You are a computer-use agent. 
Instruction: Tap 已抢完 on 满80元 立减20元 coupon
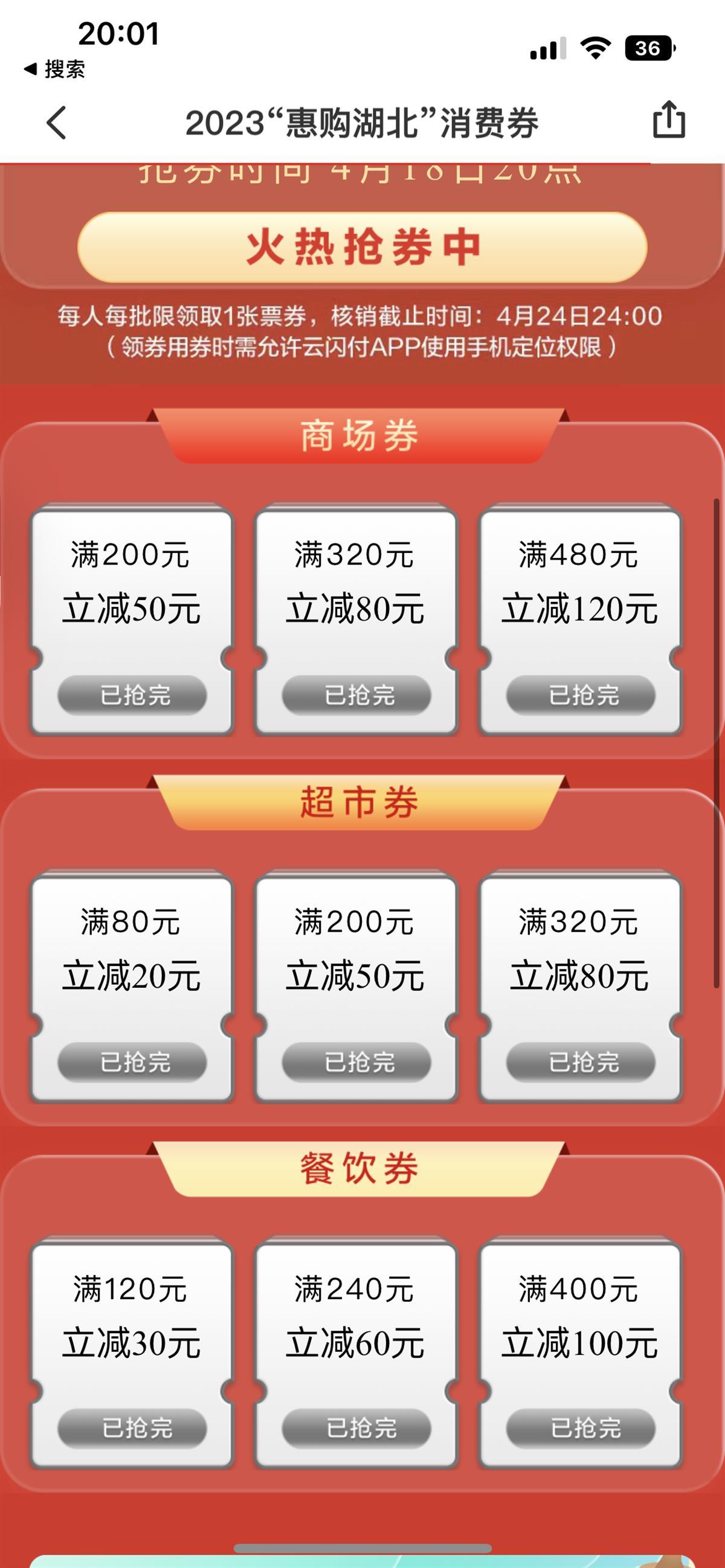pyautogui.click(x=132, y=1062)
